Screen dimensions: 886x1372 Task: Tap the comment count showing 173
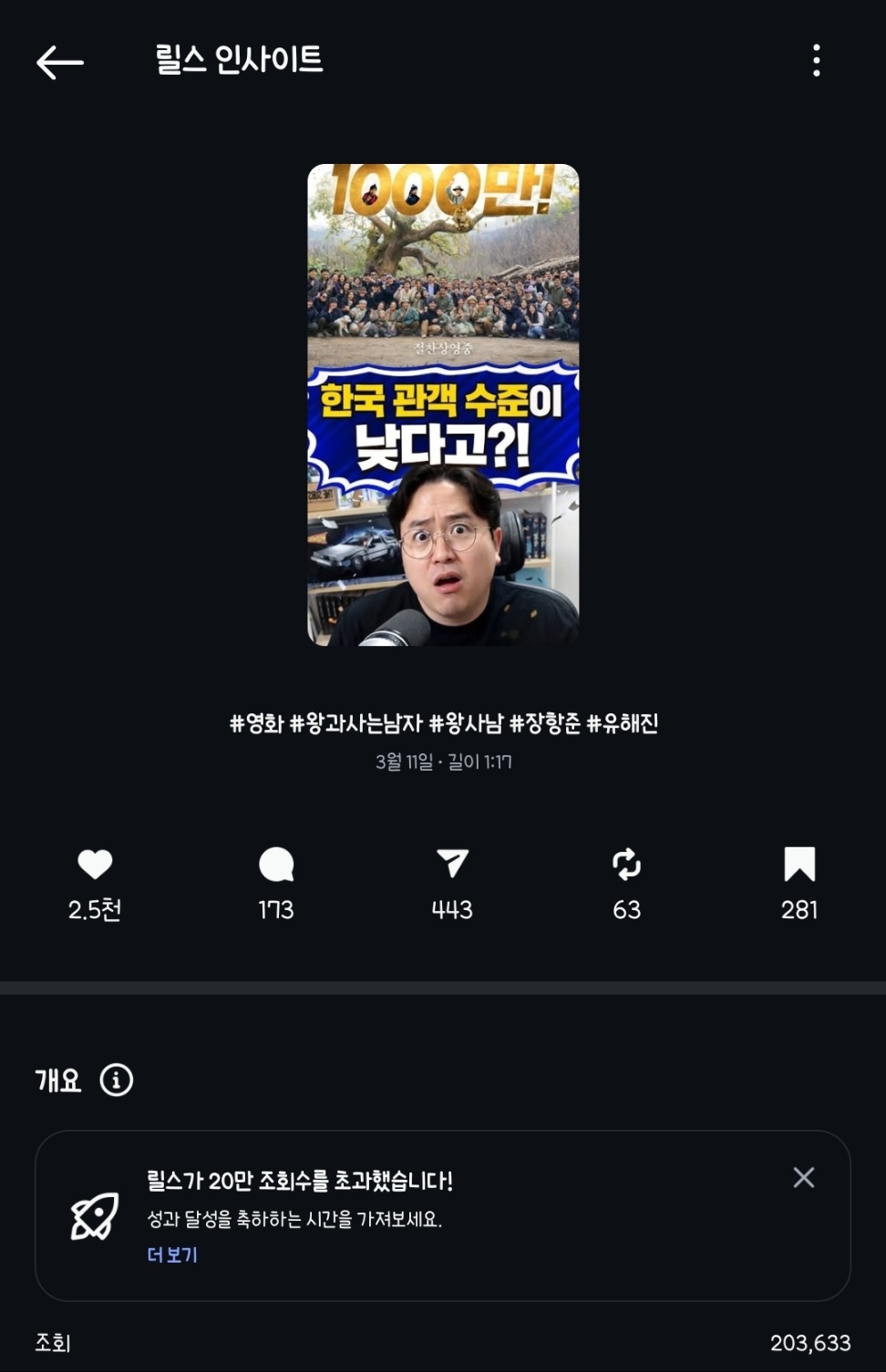(274, 908)
